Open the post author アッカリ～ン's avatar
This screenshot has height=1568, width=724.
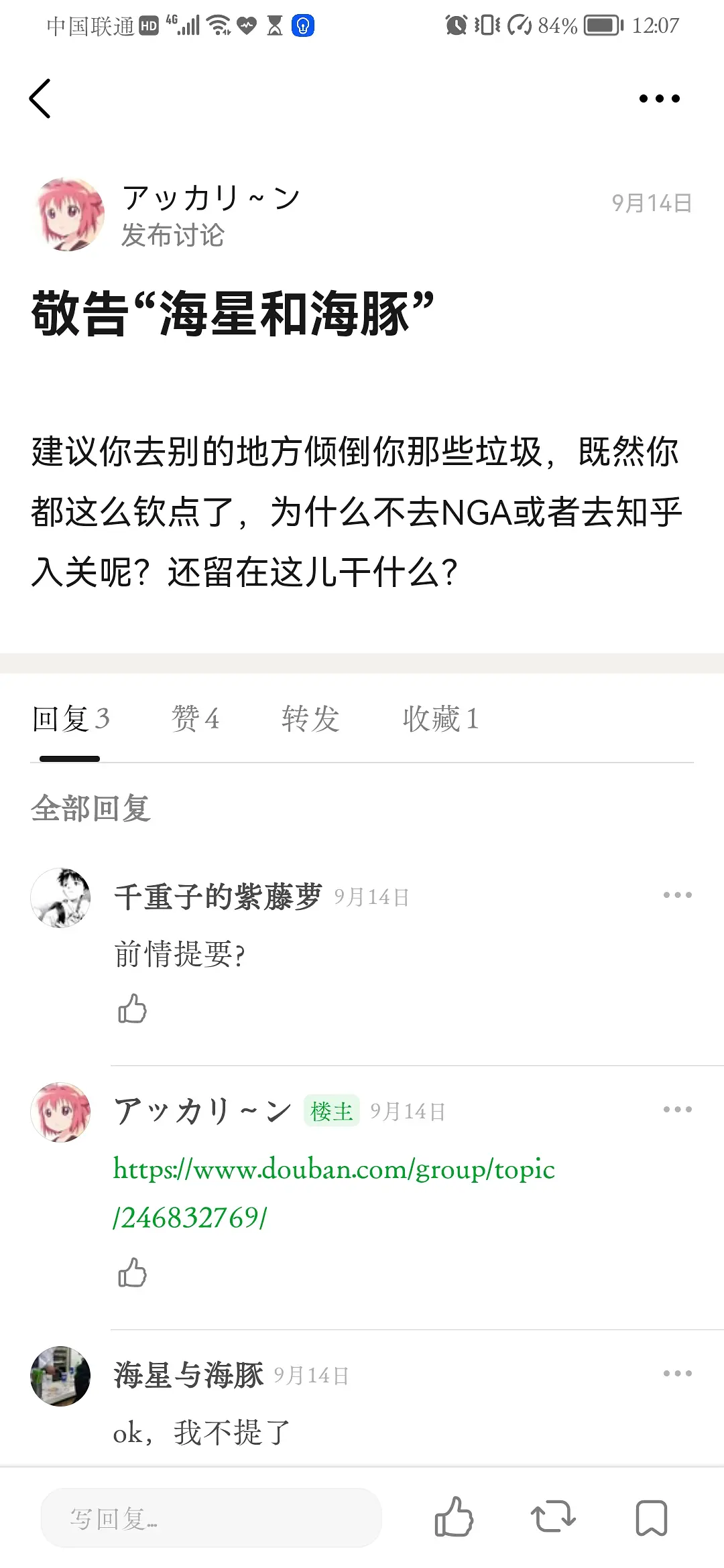[x=70, y=214]
